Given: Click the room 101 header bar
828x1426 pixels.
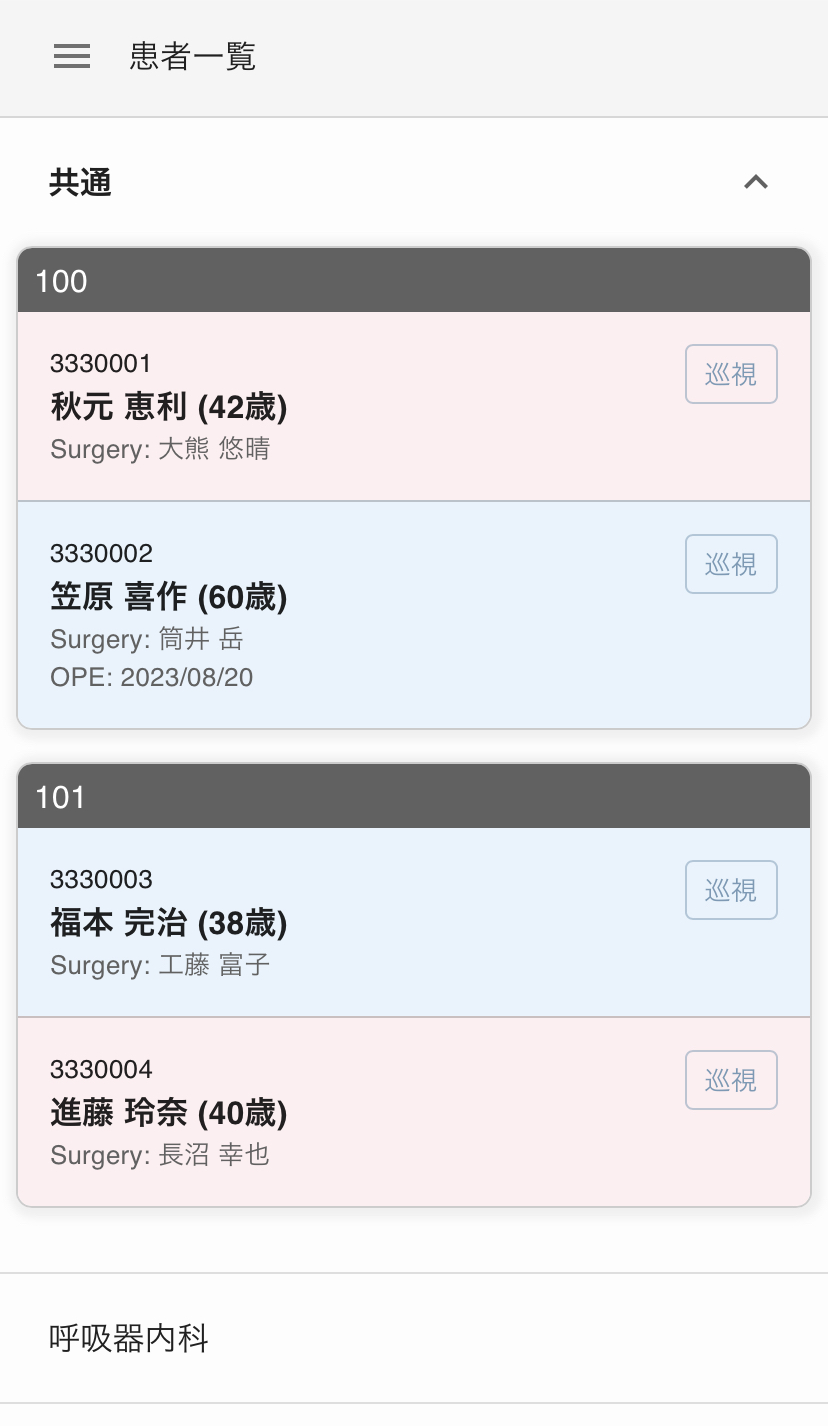Looking at the screenshot, I should tap(413, 797).
